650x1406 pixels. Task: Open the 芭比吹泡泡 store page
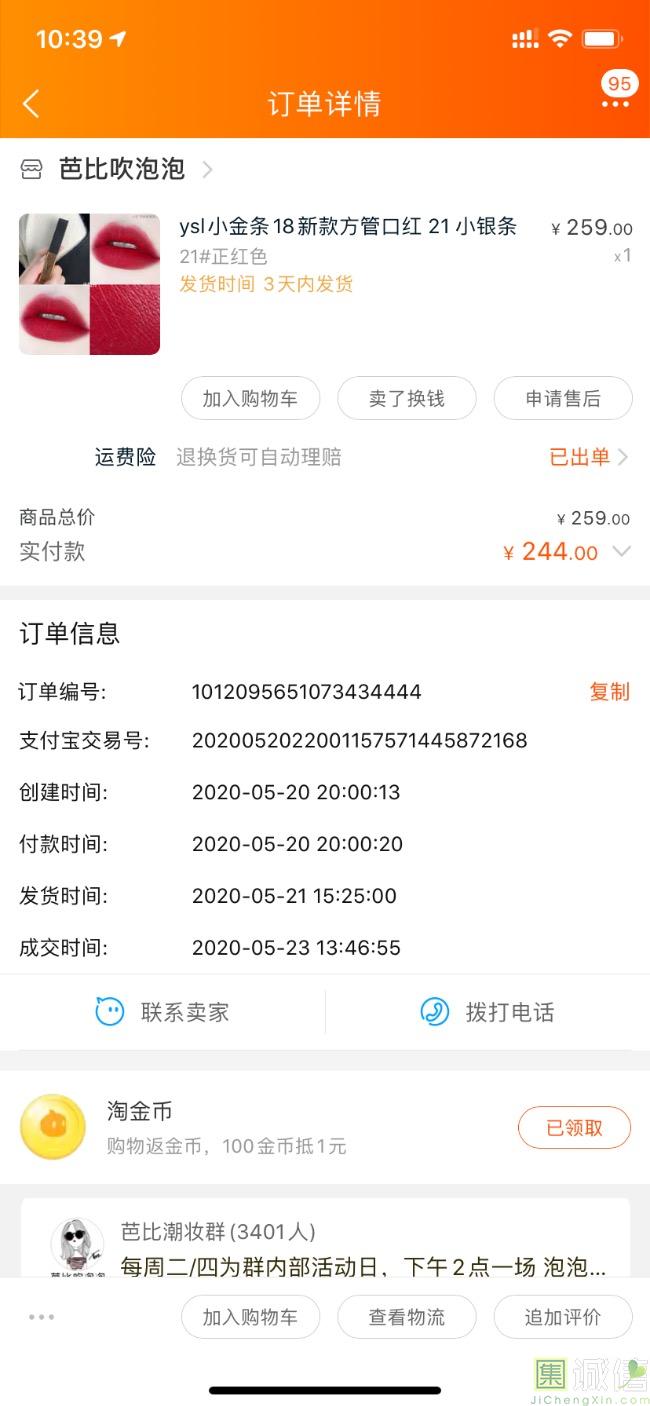122,169
